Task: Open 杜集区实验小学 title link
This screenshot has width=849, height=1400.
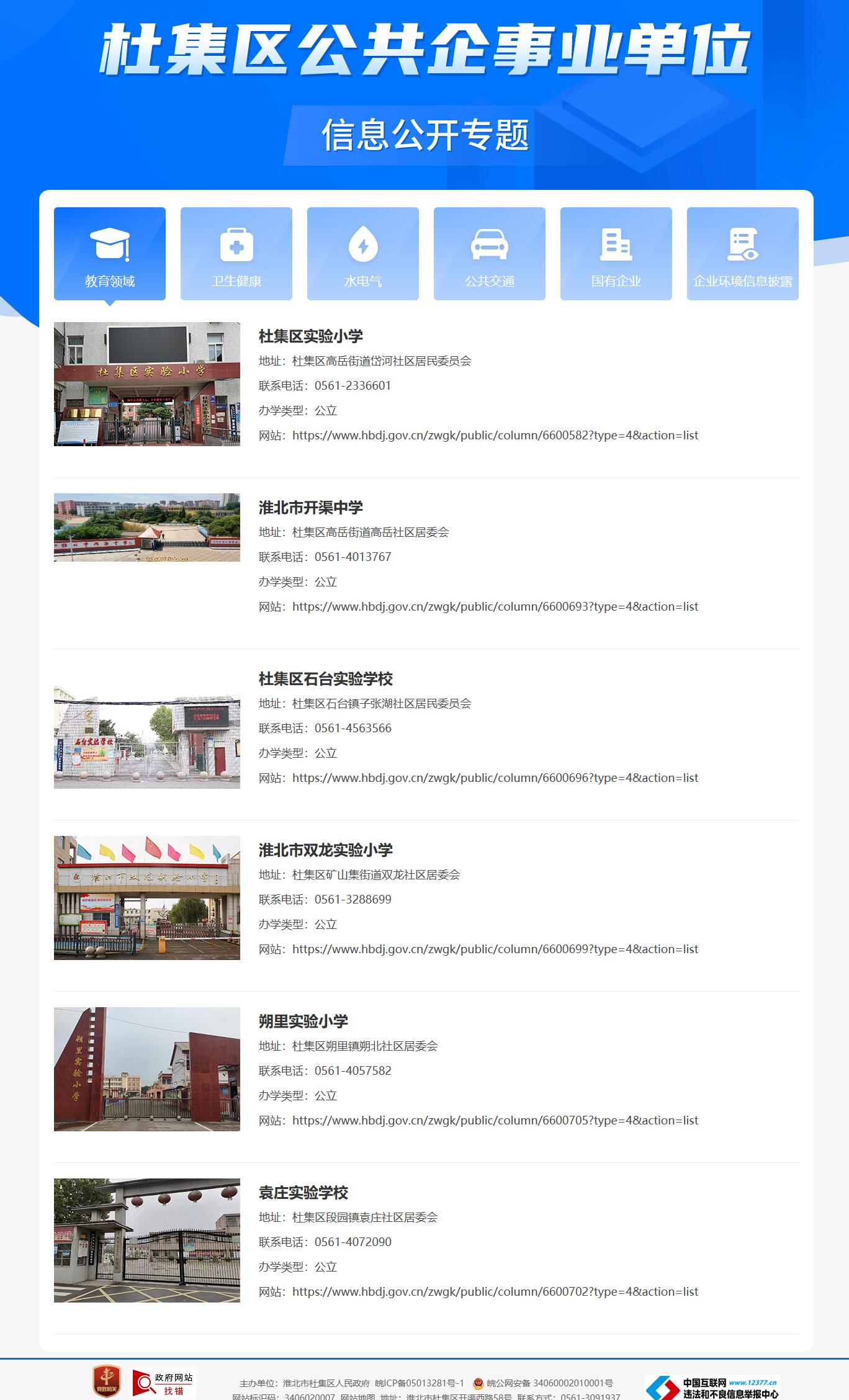Action: (x=310, y=336)
